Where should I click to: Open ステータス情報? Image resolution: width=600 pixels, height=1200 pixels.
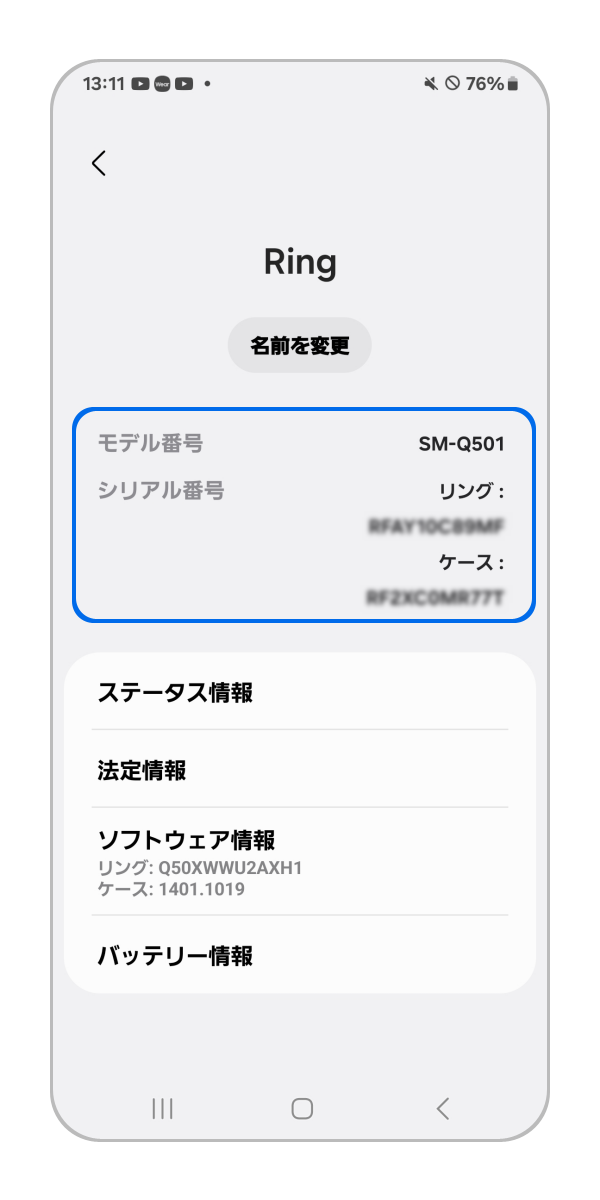pos(300,692)
